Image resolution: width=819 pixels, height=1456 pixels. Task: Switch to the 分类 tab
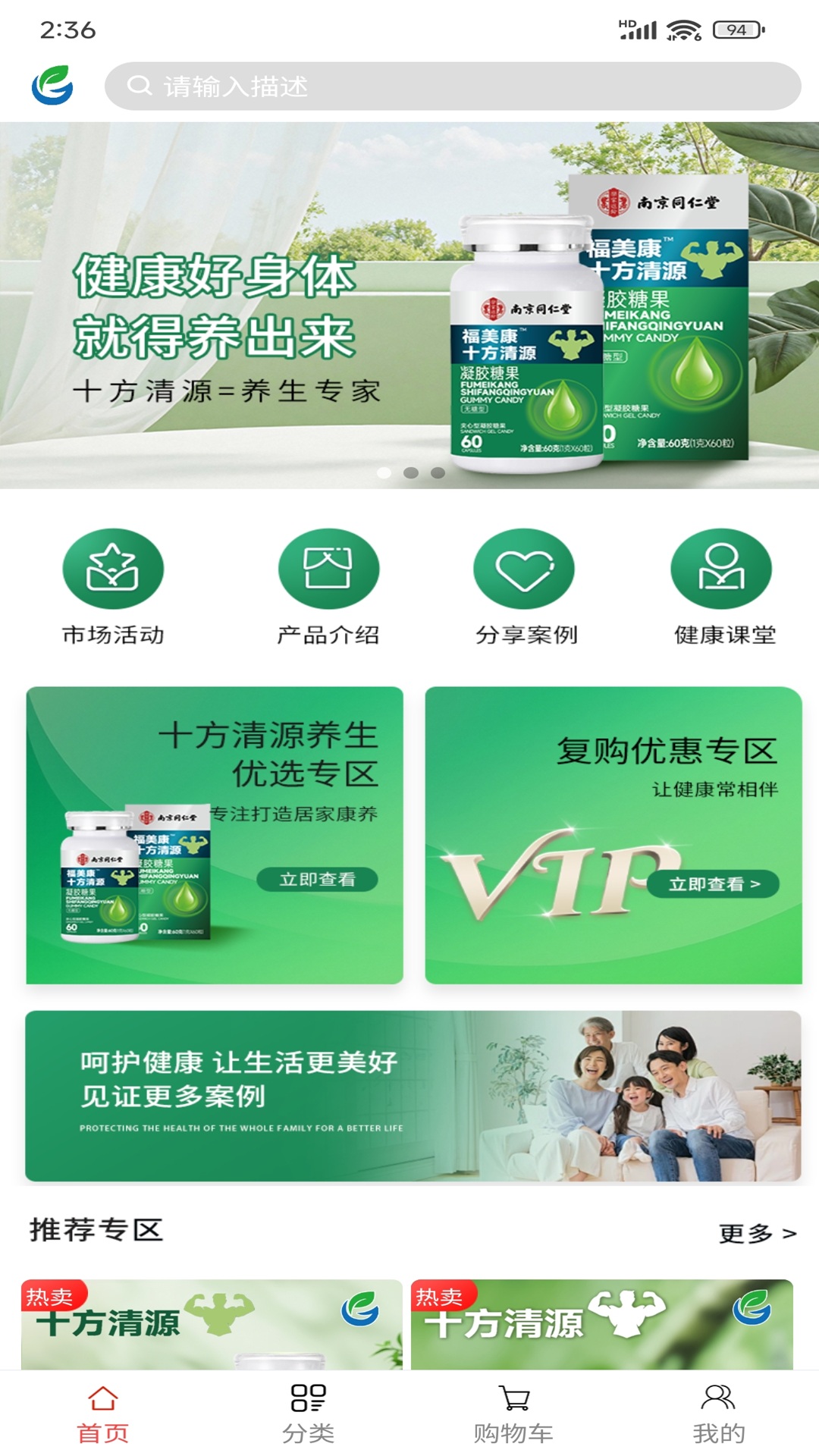(308, 1414)
